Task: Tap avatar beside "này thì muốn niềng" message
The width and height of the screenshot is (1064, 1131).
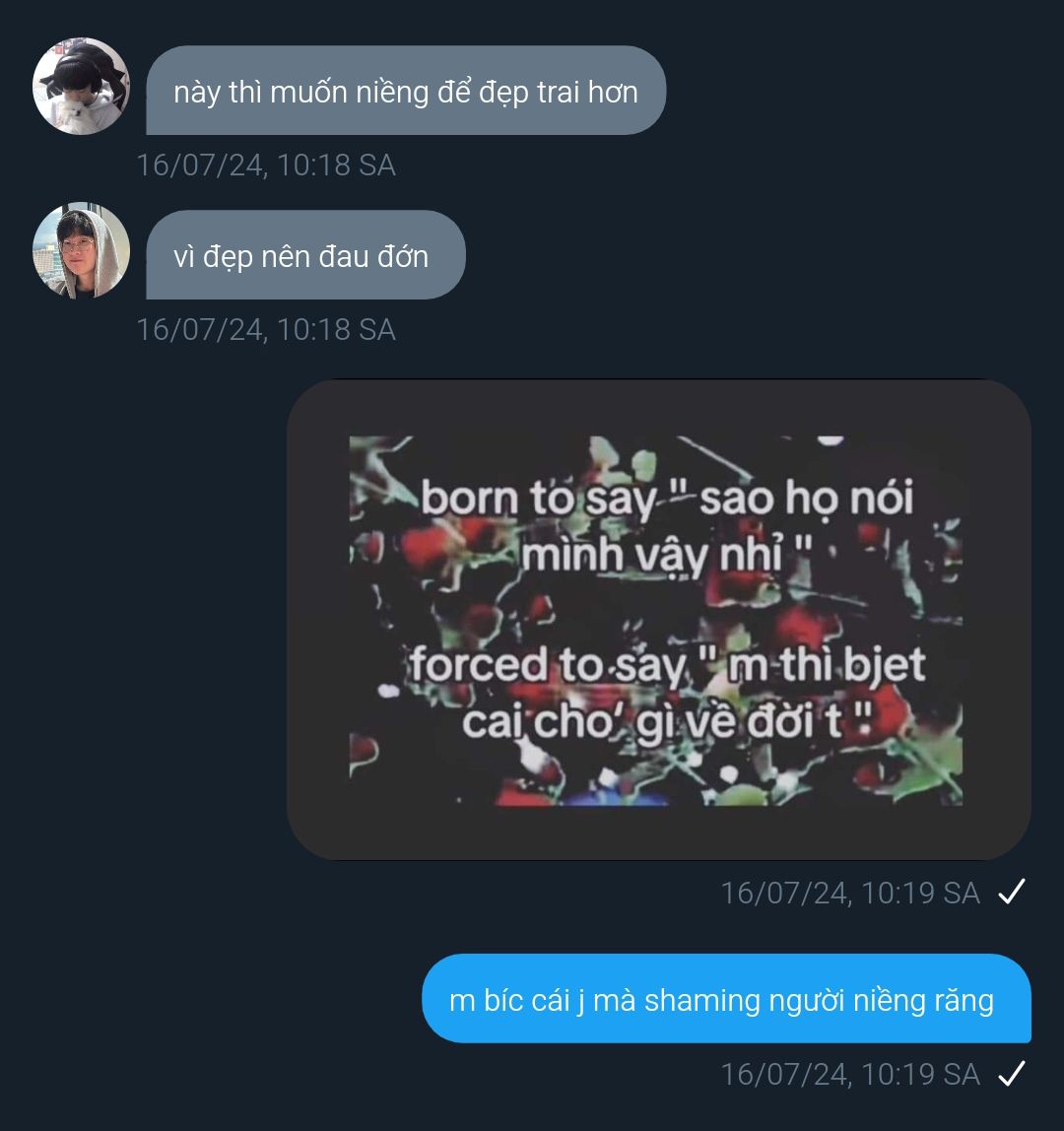Action: [x=81, y=87]
